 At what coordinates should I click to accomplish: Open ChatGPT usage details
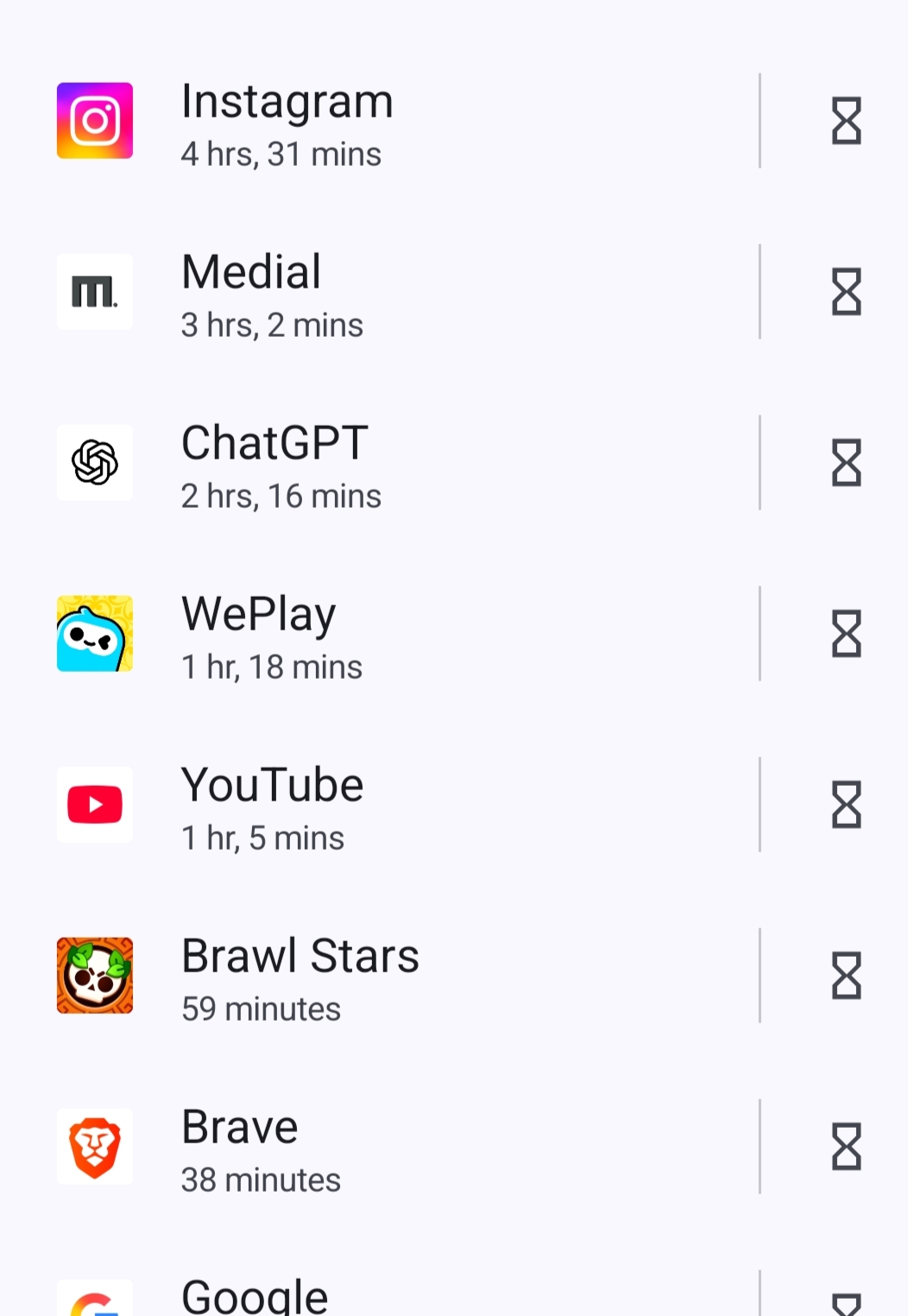pyautogui.click(x=281, y=464)
